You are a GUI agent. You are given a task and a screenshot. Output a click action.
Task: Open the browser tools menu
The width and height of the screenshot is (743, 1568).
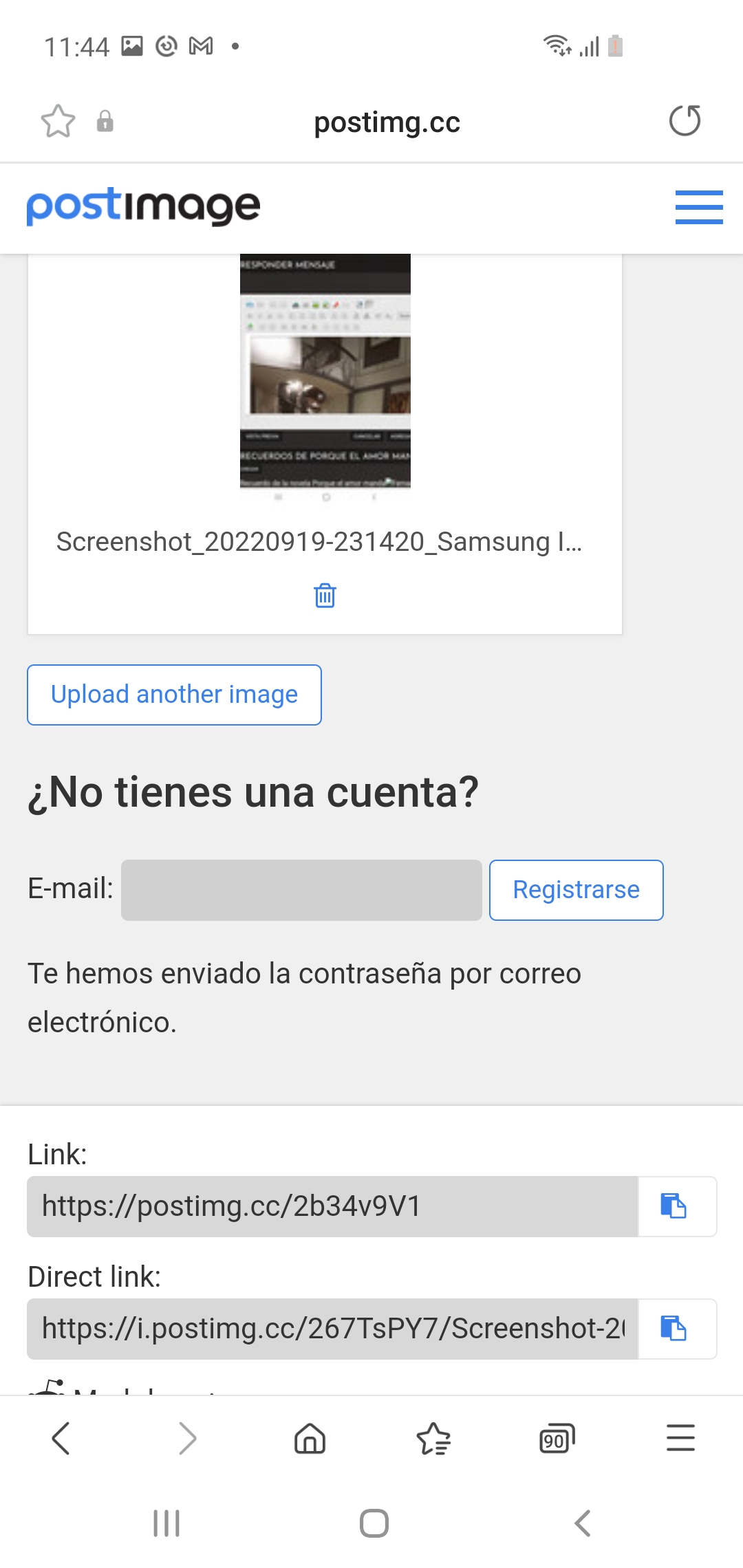[x=680, y=1438]
